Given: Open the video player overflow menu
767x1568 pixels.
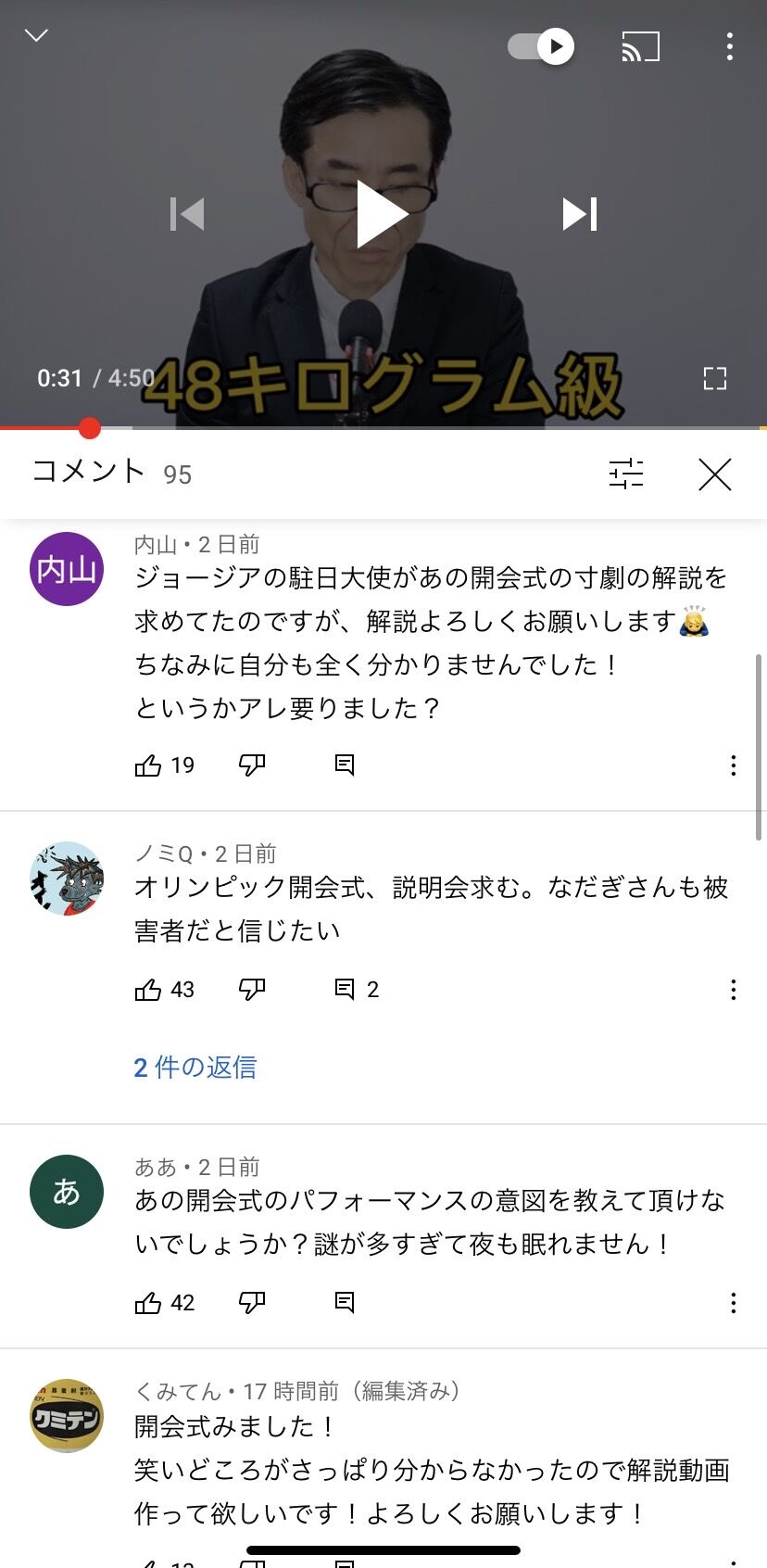Looking at the screenshot, I should [730, 46].
